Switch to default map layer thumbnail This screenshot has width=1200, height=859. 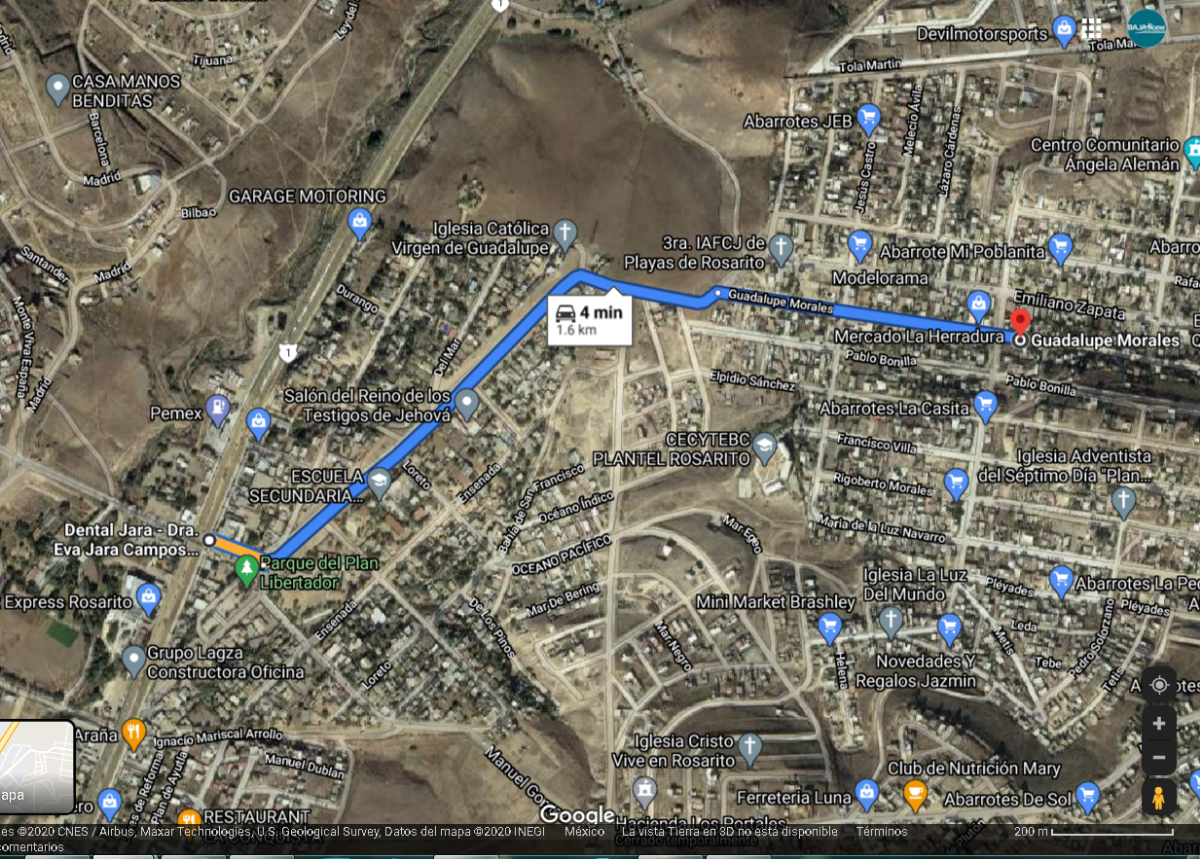tap(37, 766)
